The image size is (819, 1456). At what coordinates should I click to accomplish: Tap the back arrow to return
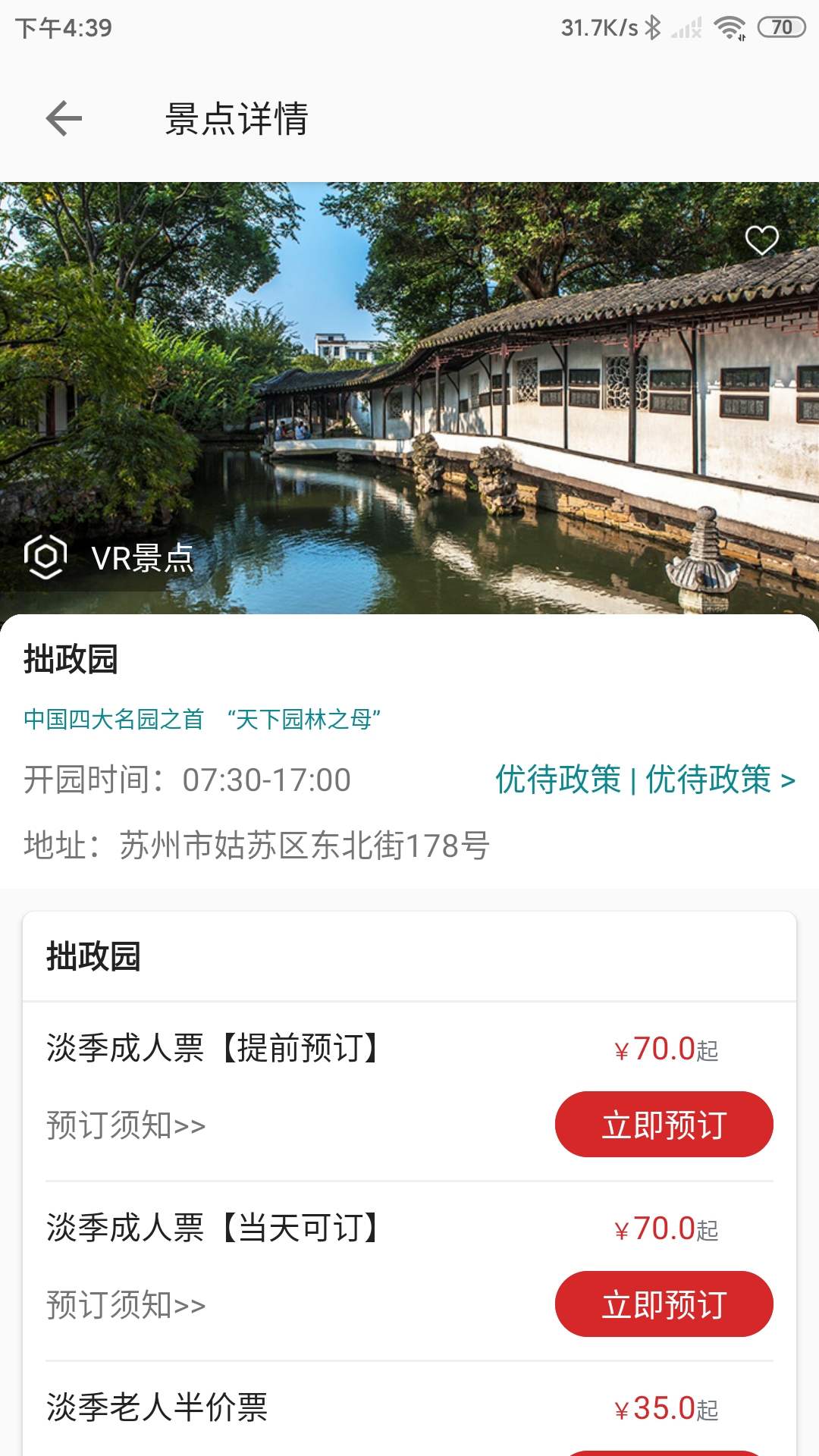pyautogui.click(x=62, y=118)
